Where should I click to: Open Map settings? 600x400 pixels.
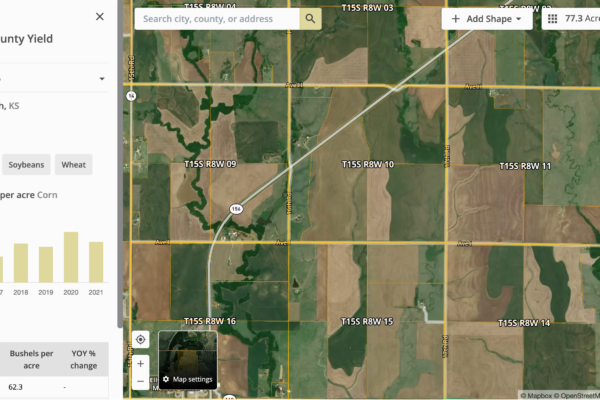coord(188,380)
